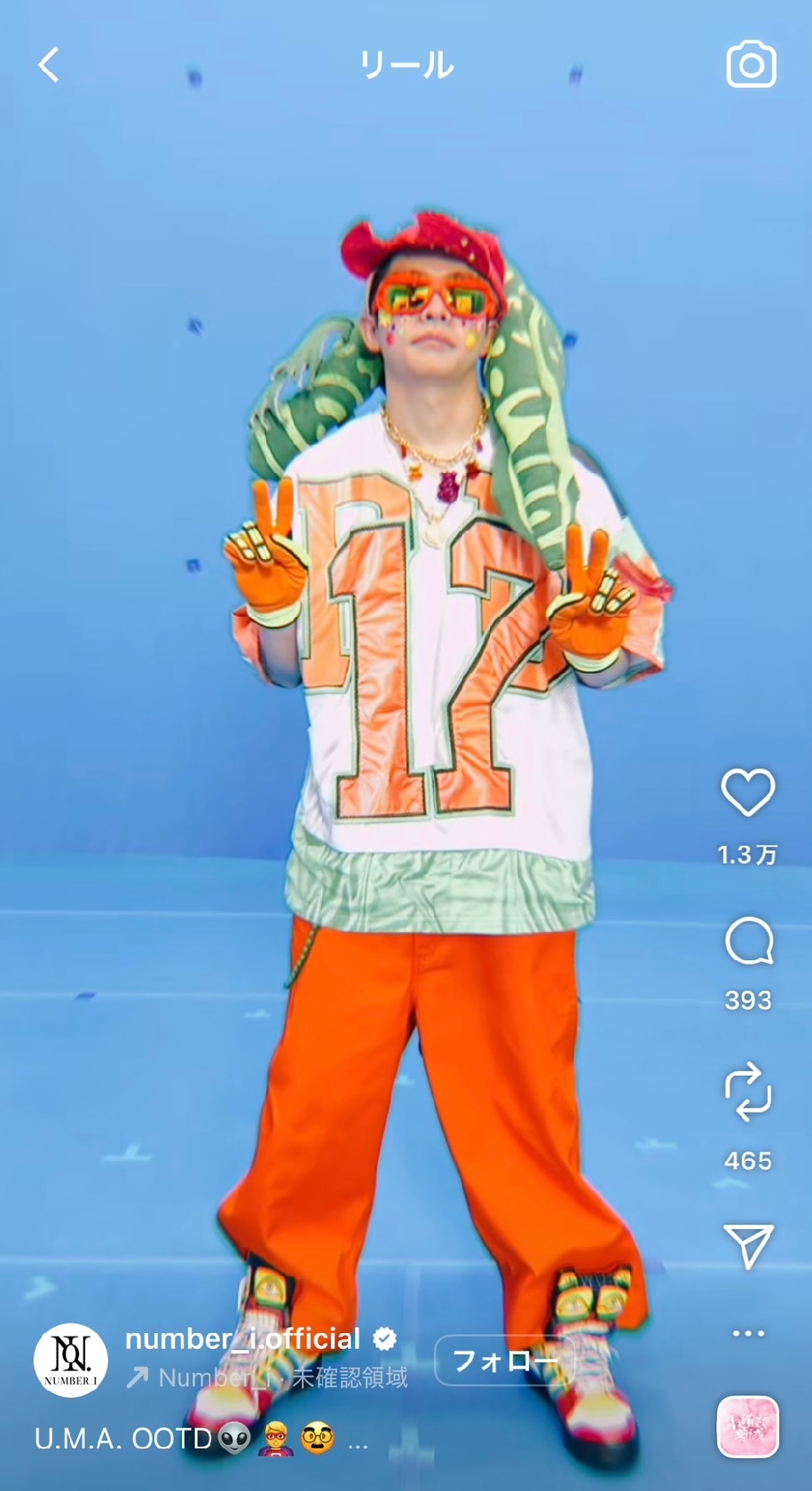Open the three-dot more options menu

(748, 1333)
